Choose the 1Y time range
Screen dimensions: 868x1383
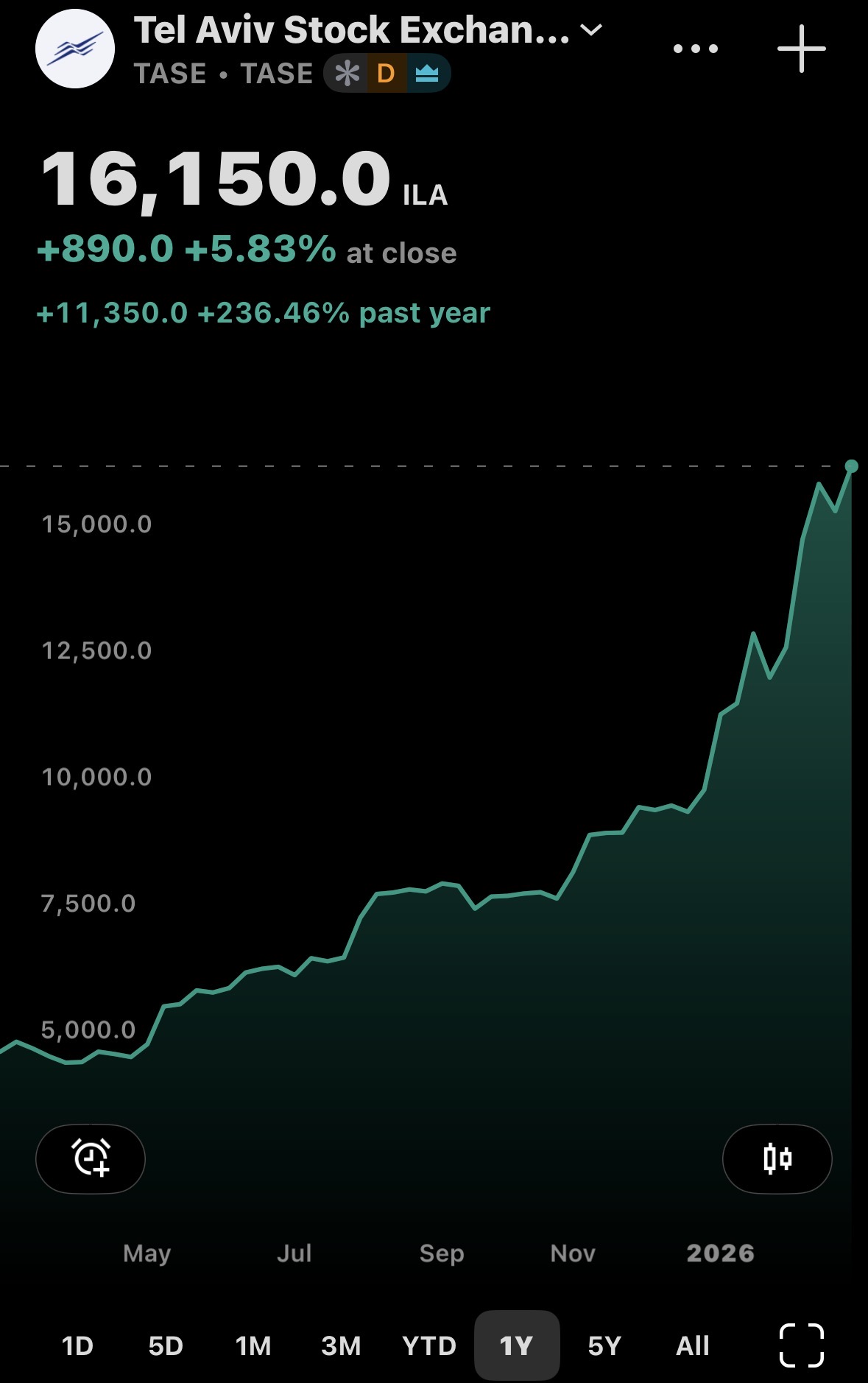[x=517, y=1345]
